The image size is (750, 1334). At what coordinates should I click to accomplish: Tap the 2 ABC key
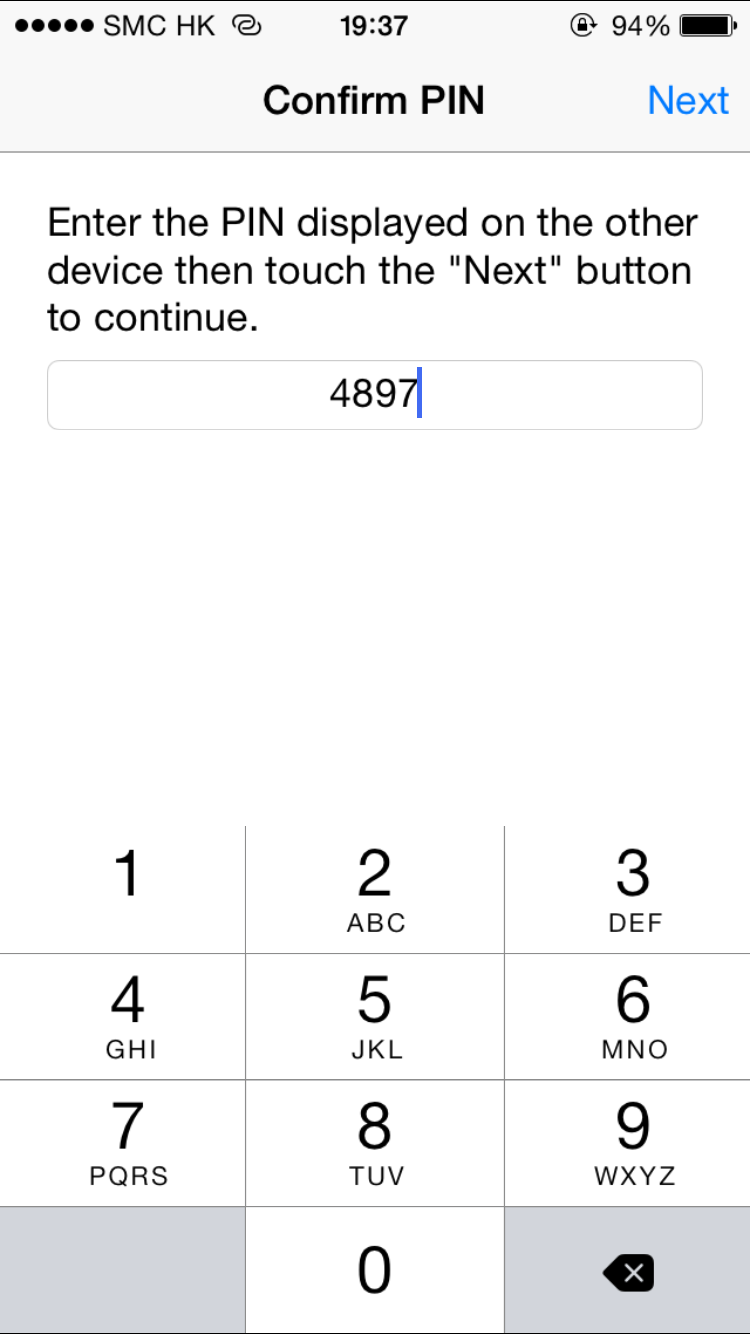tap(375, 889)
